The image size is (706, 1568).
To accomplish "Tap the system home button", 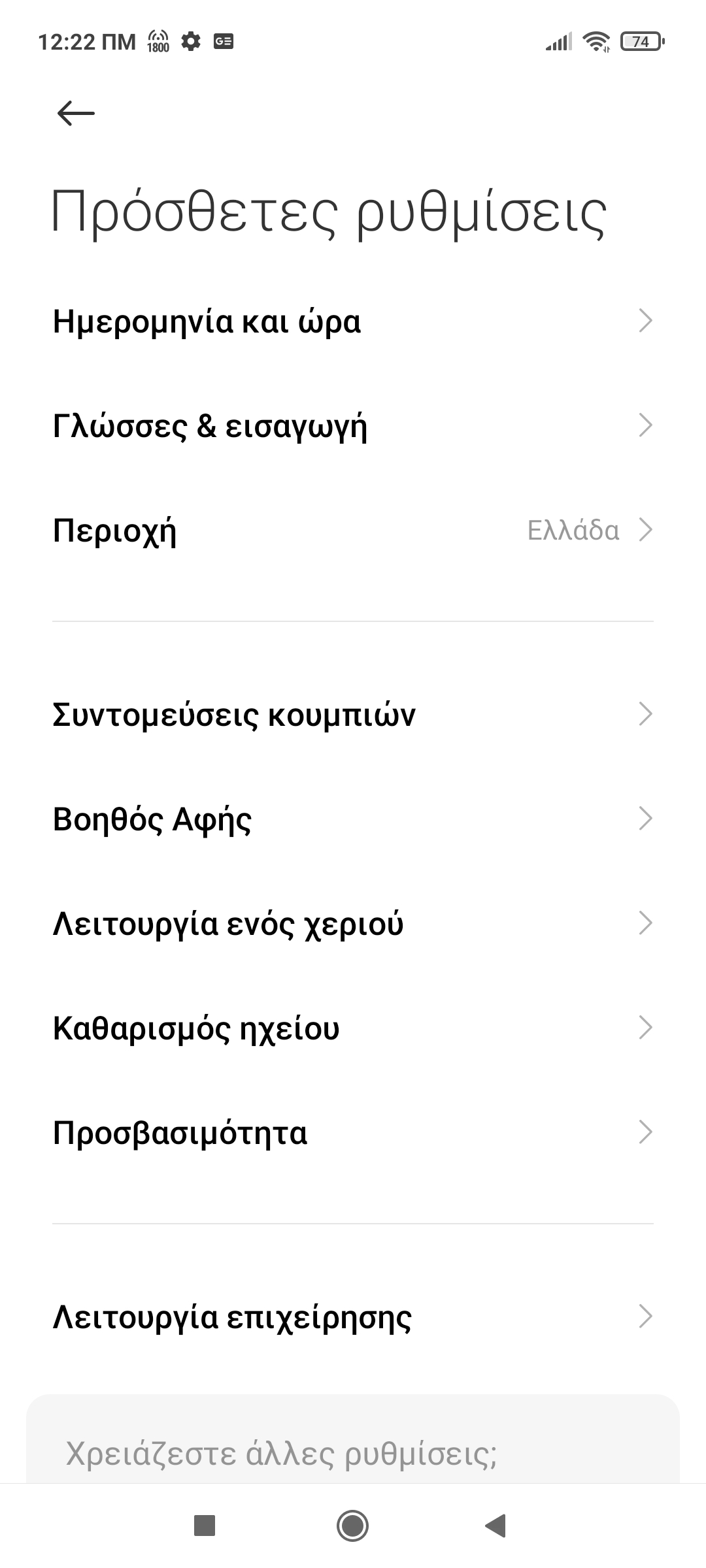I will [353, 1526].
